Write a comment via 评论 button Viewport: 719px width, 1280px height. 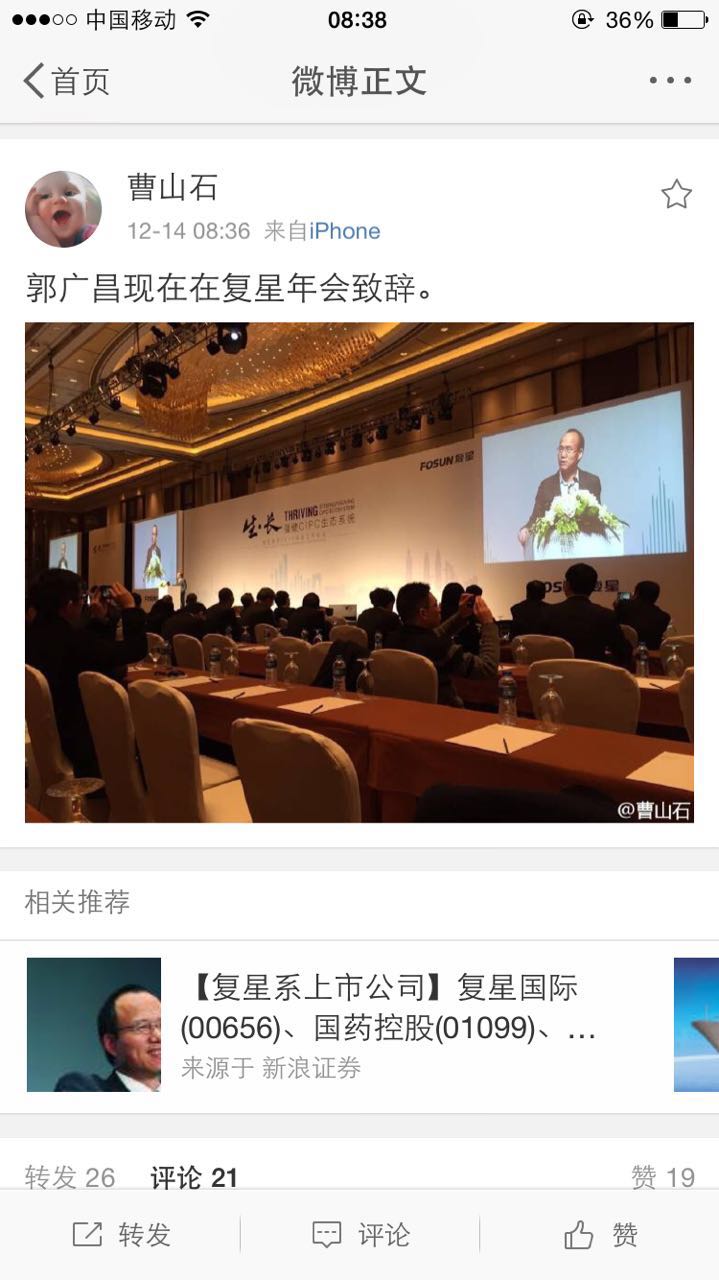pyautogui.click(x=360, y=1235)
